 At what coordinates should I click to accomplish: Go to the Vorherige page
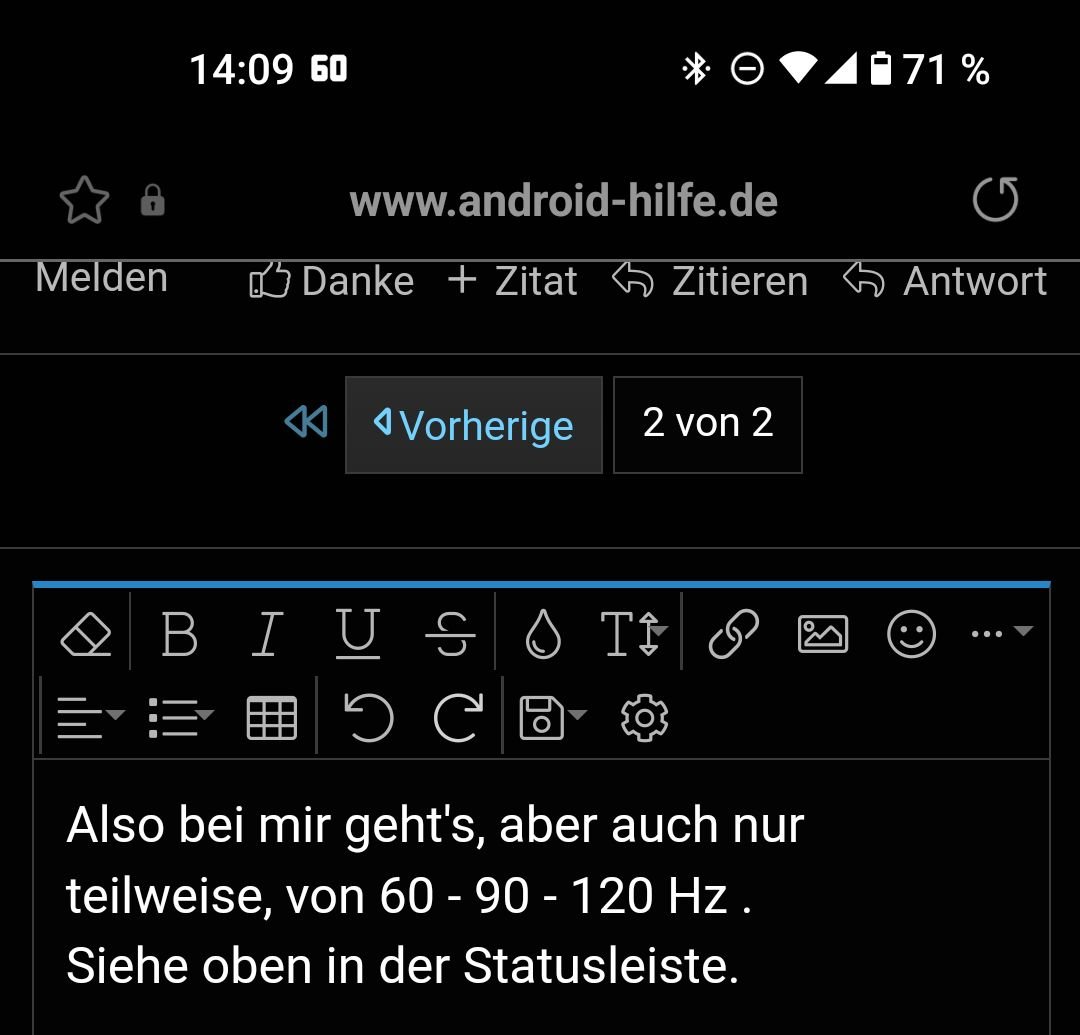coord(474,425)
